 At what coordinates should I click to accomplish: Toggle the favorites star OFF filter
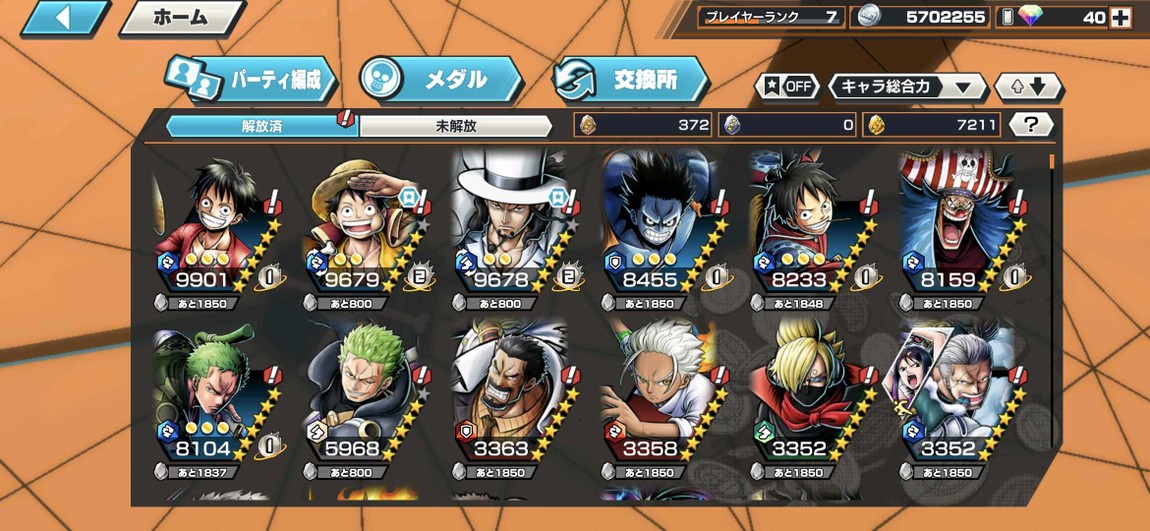[787, 86]
